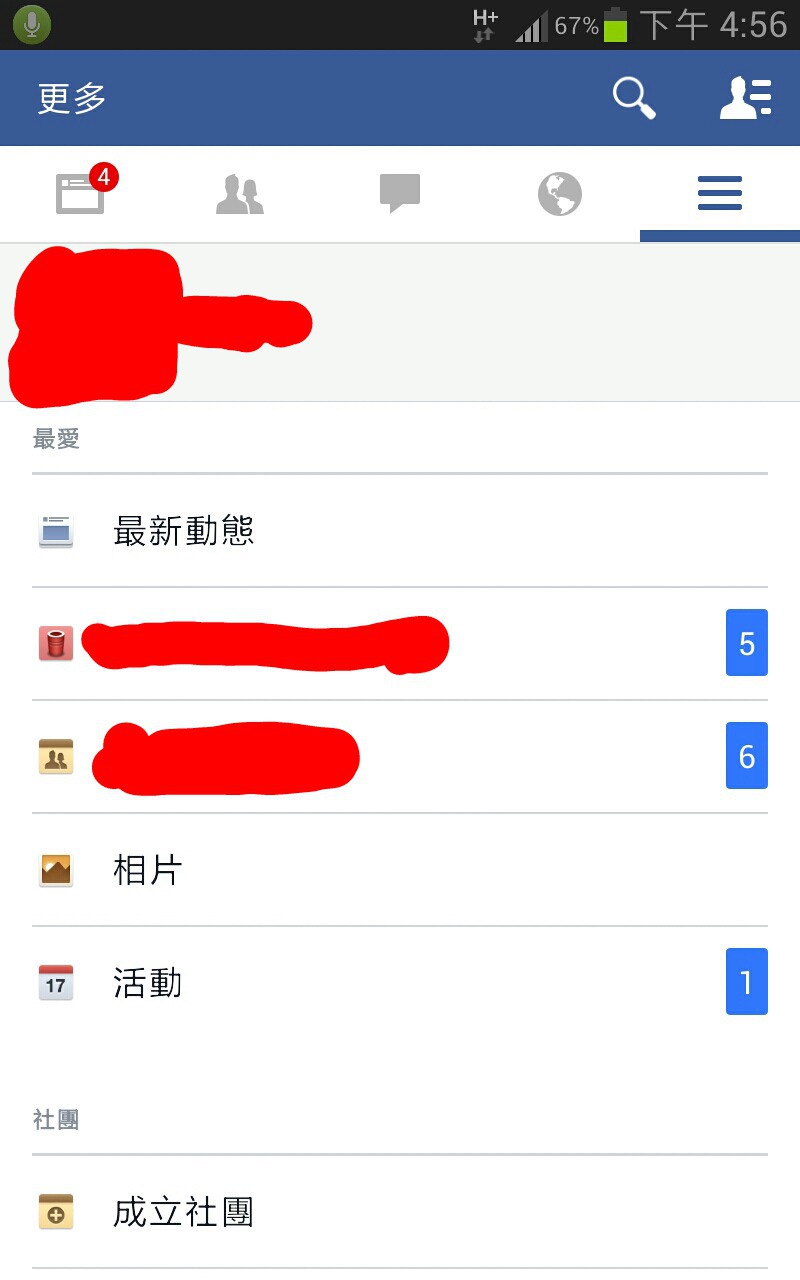Switch to the friend requests tab
This screenshot has height=1280, width=800.
[240, 193]
